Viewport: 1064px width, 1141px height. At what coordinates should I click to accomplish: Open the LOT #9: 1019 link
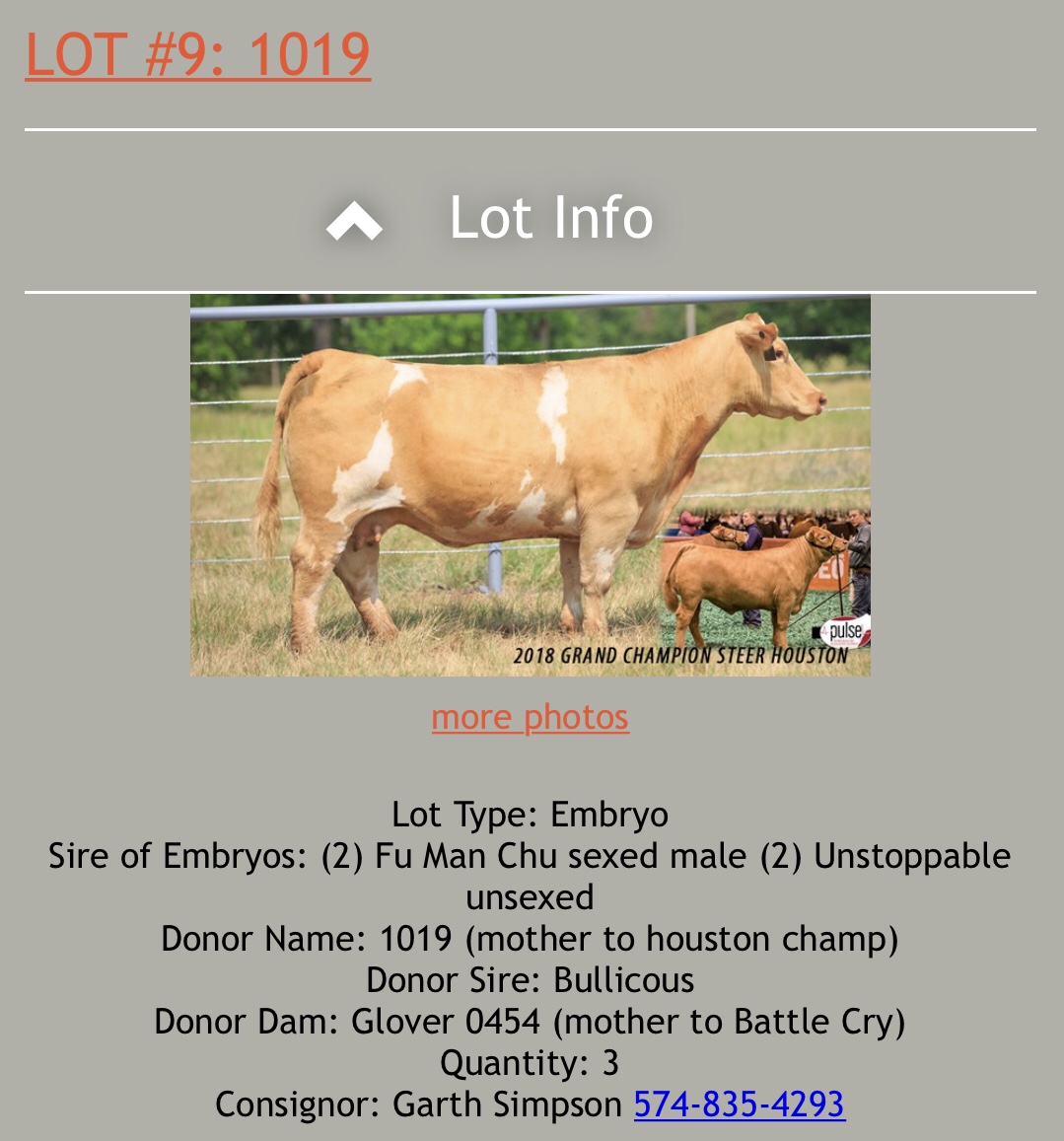(197, 54)
